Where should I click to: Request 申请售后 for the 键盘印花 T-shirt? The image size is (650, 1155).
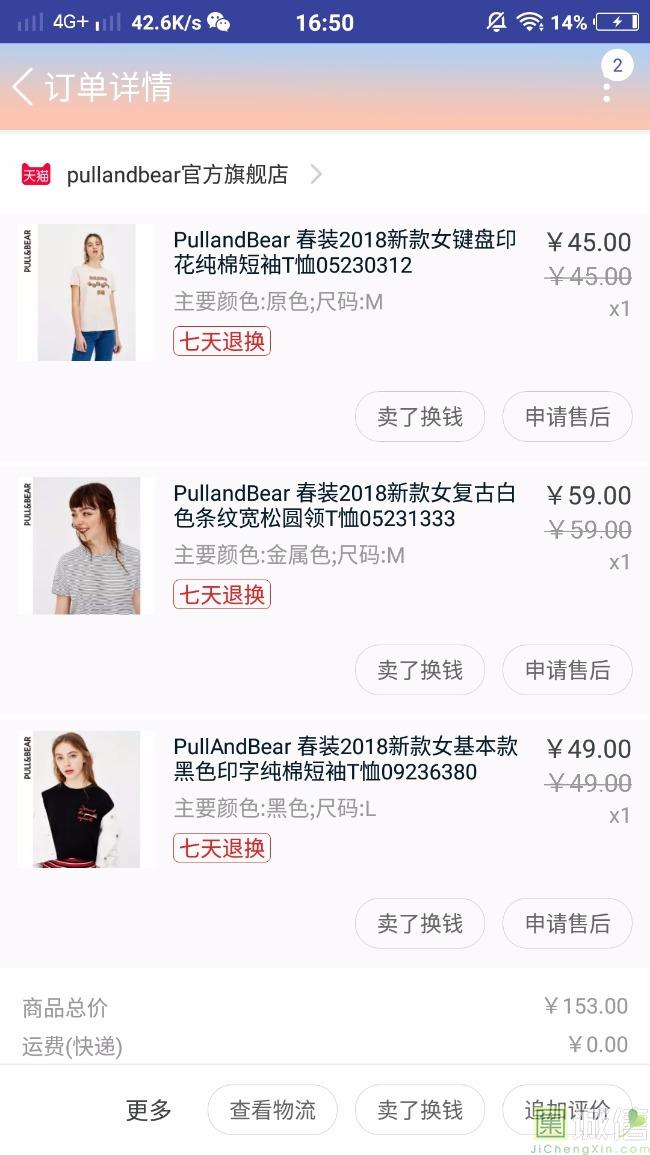pos(567,417)
